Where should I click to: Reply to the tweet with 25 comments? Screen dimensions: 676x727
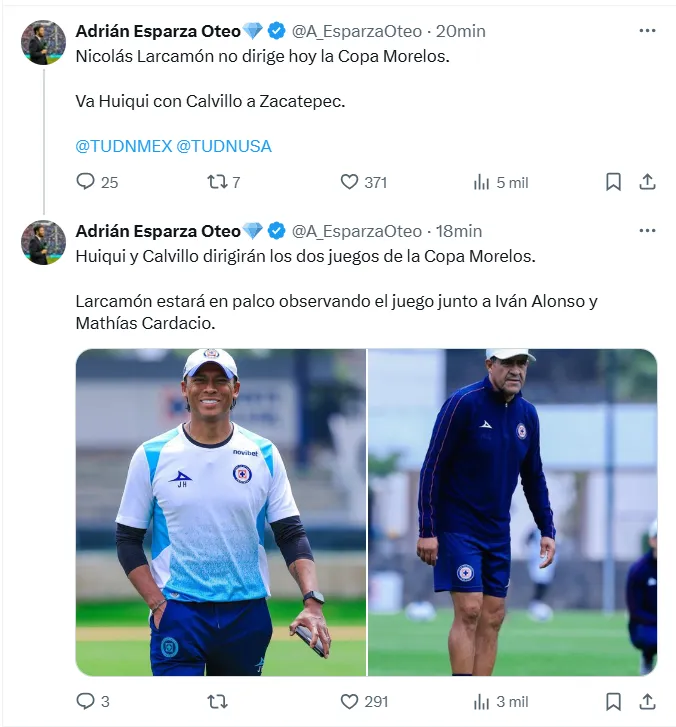coord(86,182)
